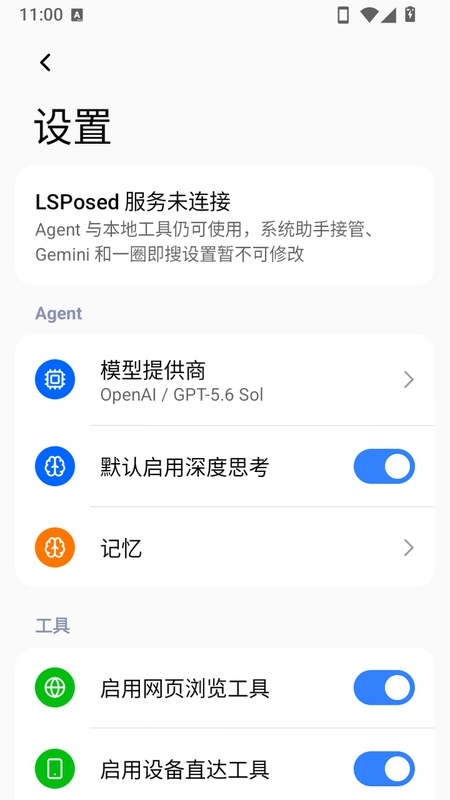Open the 模型提供商 settings row
Image resolution: width=450 pixels, height=800 pixels.
(x=225, y=380)
